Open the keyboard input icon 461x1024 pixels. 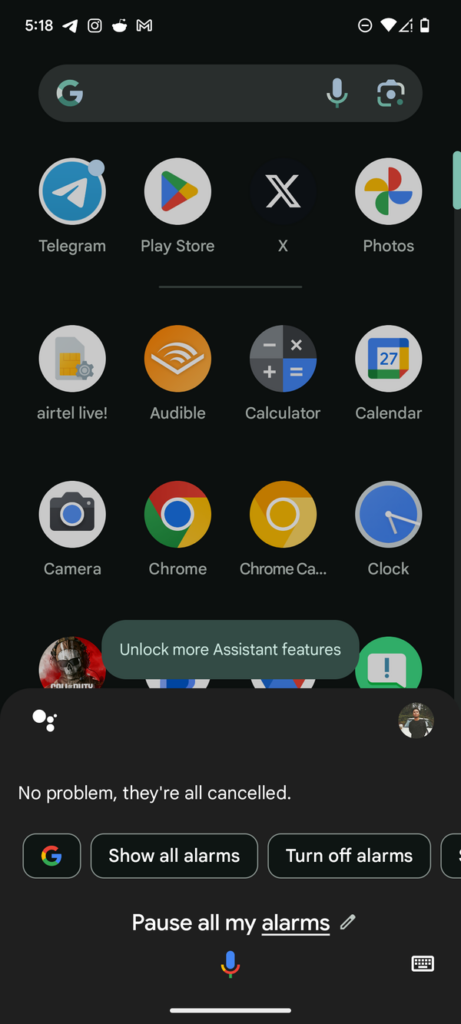tap(422, 963)
